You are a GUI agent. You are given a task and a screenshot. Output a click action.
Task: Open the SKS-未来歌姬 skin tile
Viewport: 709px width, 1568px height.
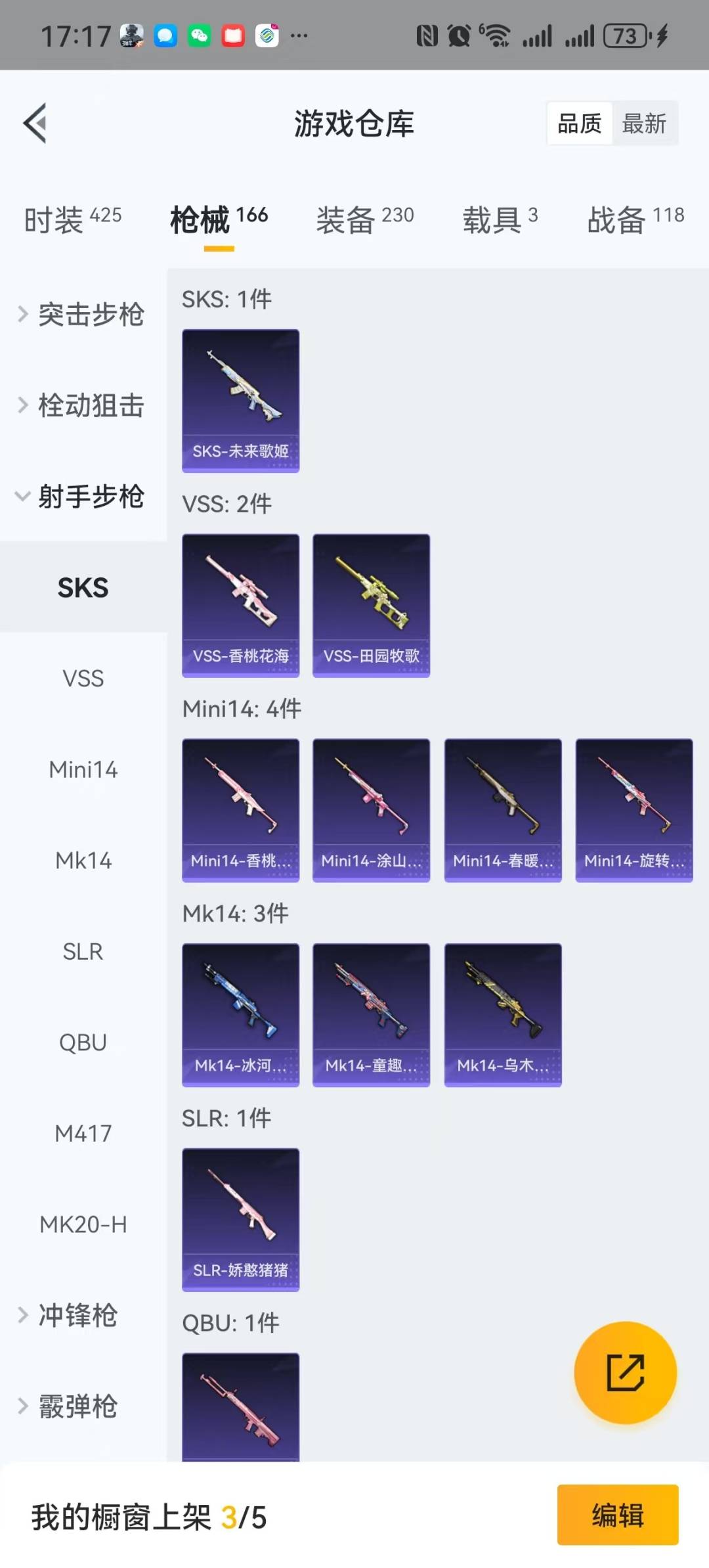click(x=240, y=401)
